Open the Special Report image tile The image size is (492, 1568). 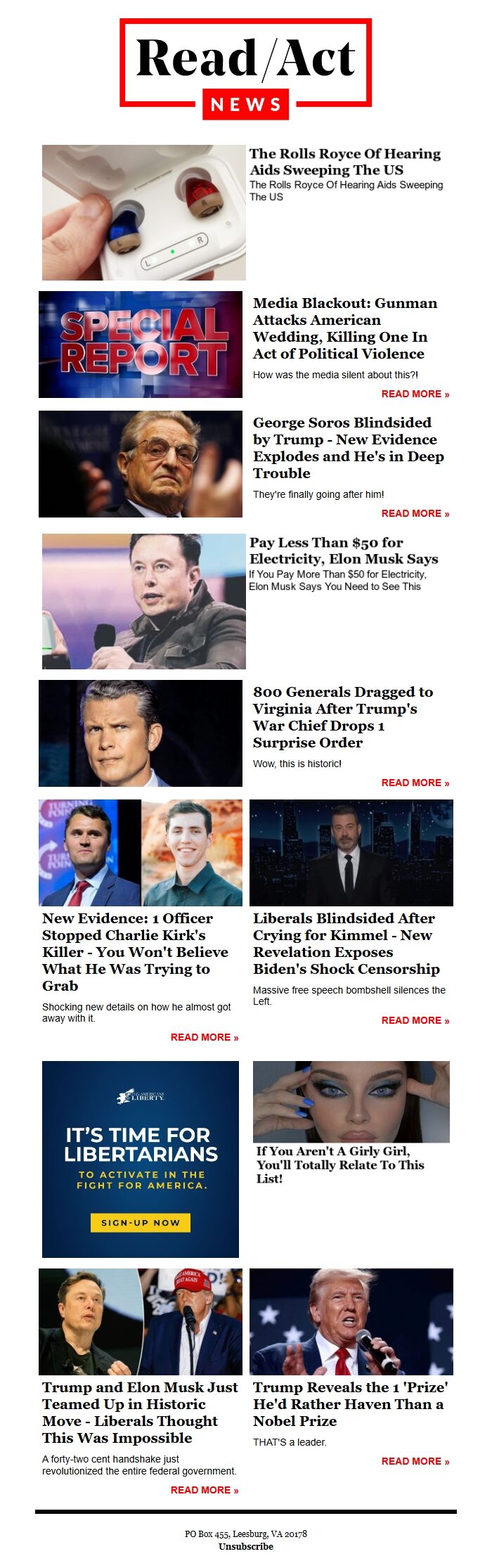point(141,345)
